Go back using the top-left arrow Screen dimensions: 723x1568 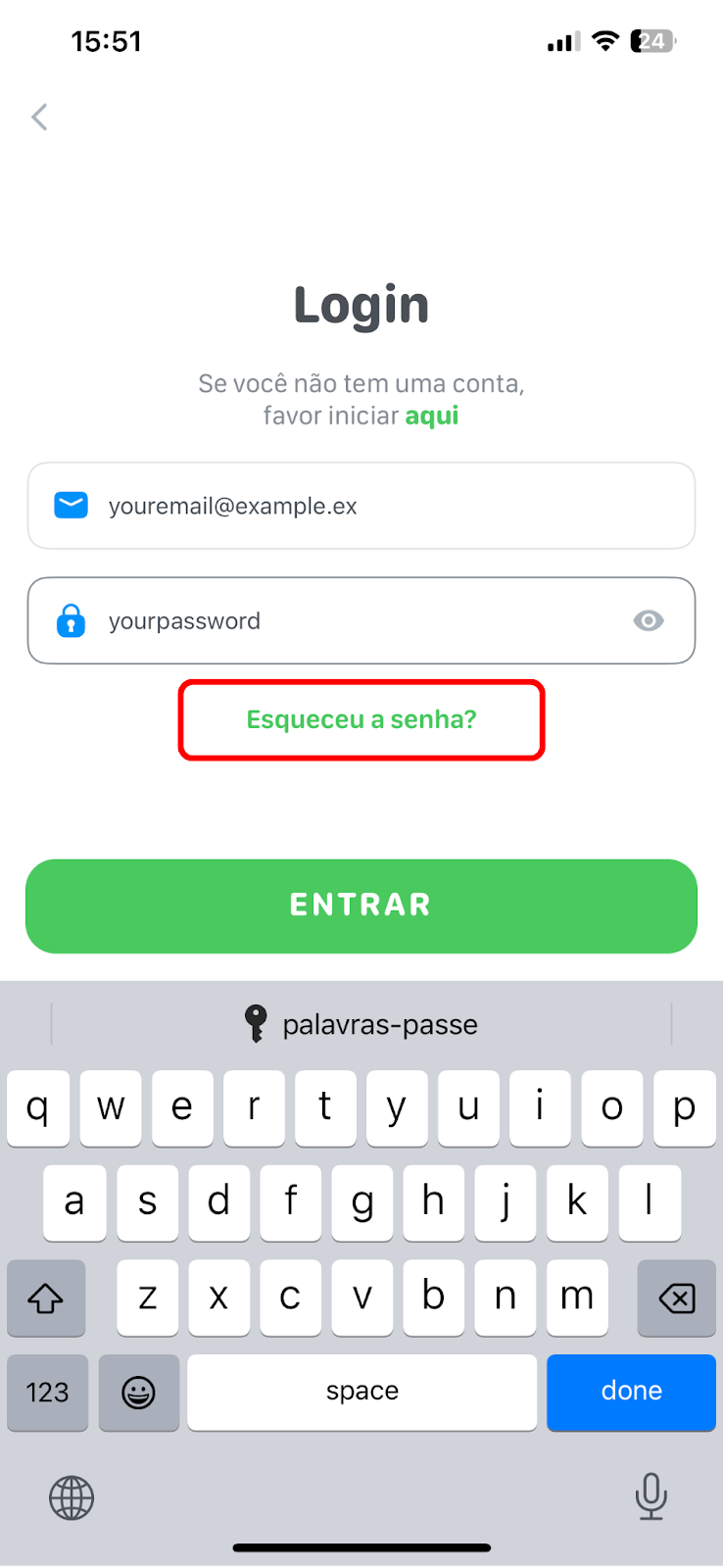[39, 118]
